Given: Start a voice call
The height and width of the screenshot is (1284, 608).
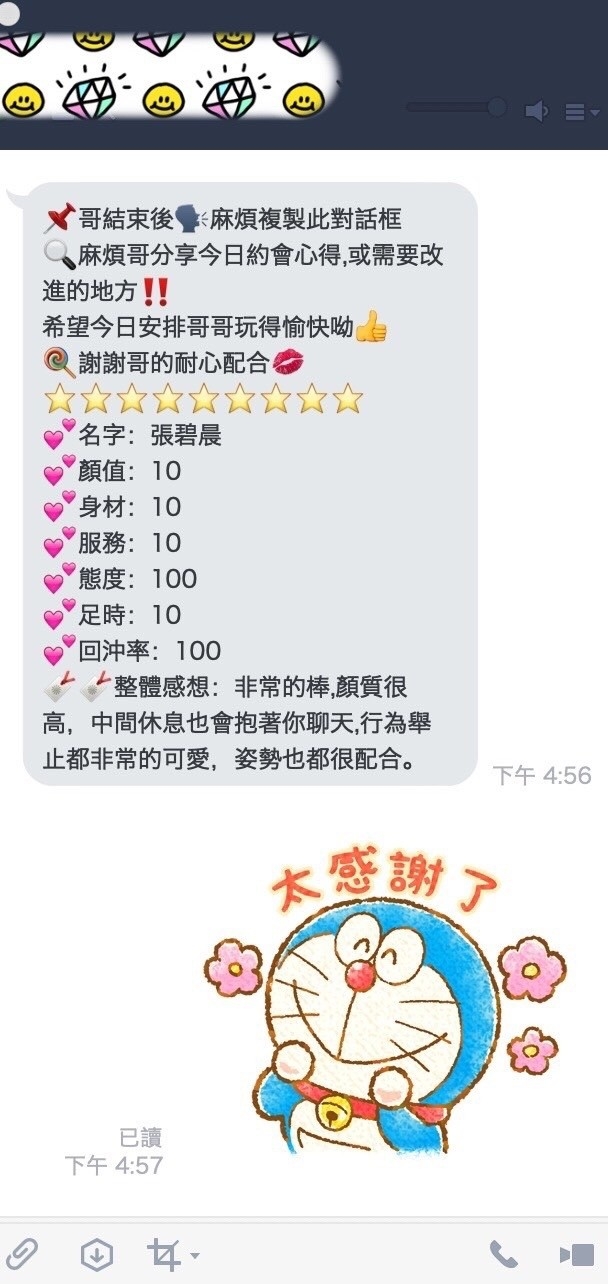Looking at the screenshot, I should pyautogui.click(x=503, y=1254).
